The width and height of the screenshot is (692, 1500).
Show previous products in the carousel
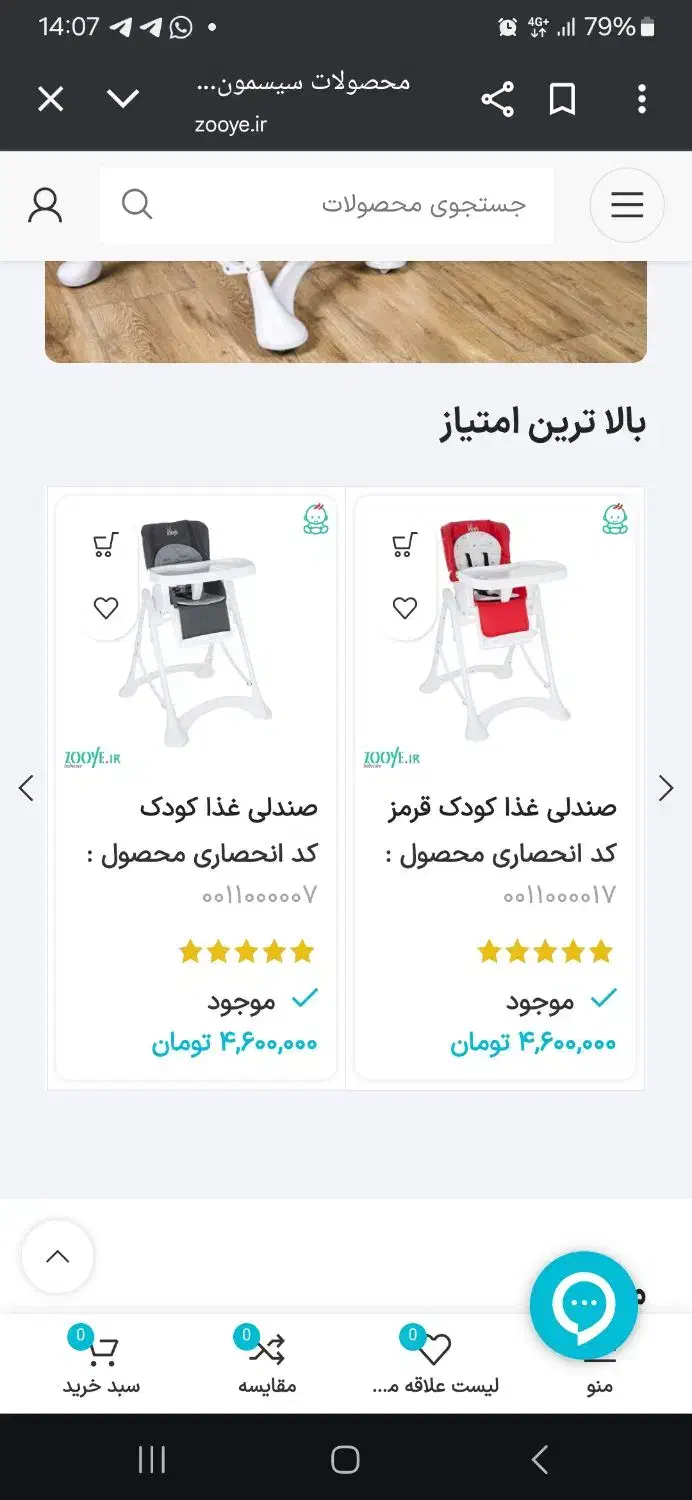pos(27,788)
